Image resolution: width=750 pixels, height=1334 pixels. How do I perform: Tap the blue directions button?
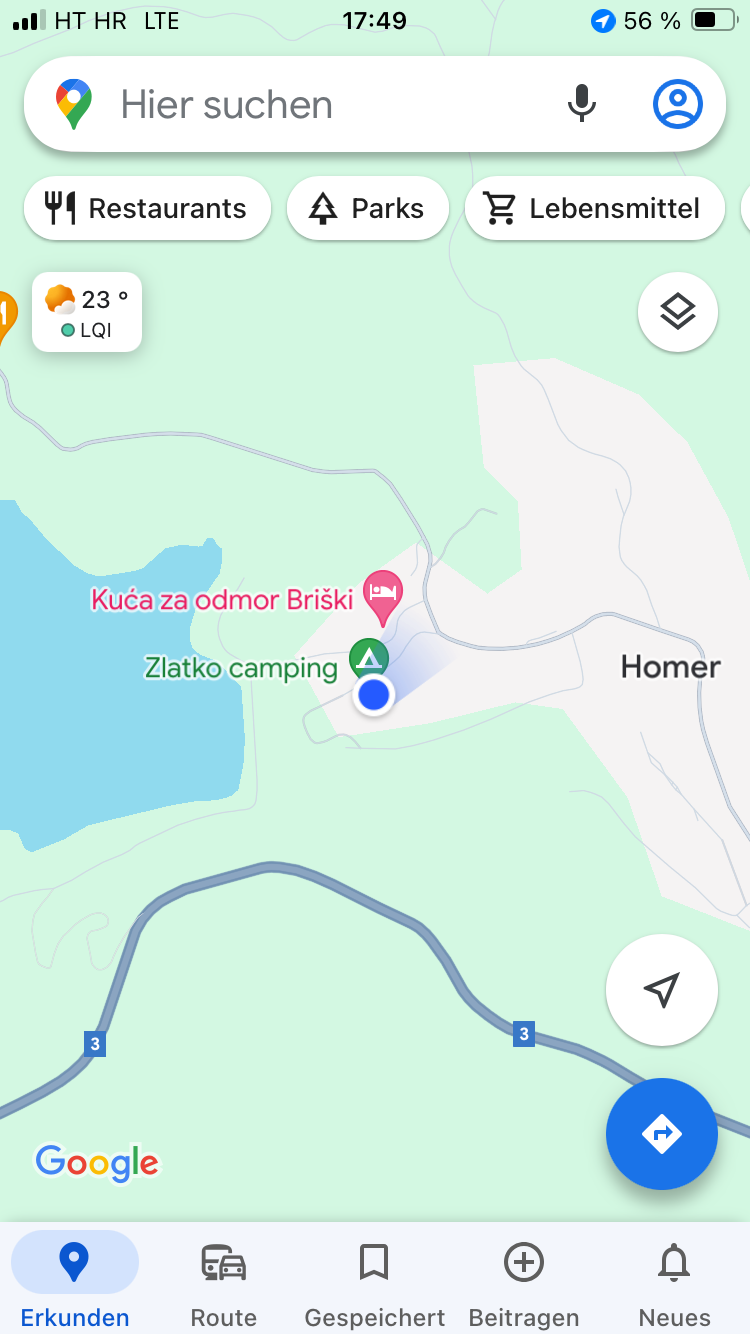pyautogui.click(x=661, y=1134)
